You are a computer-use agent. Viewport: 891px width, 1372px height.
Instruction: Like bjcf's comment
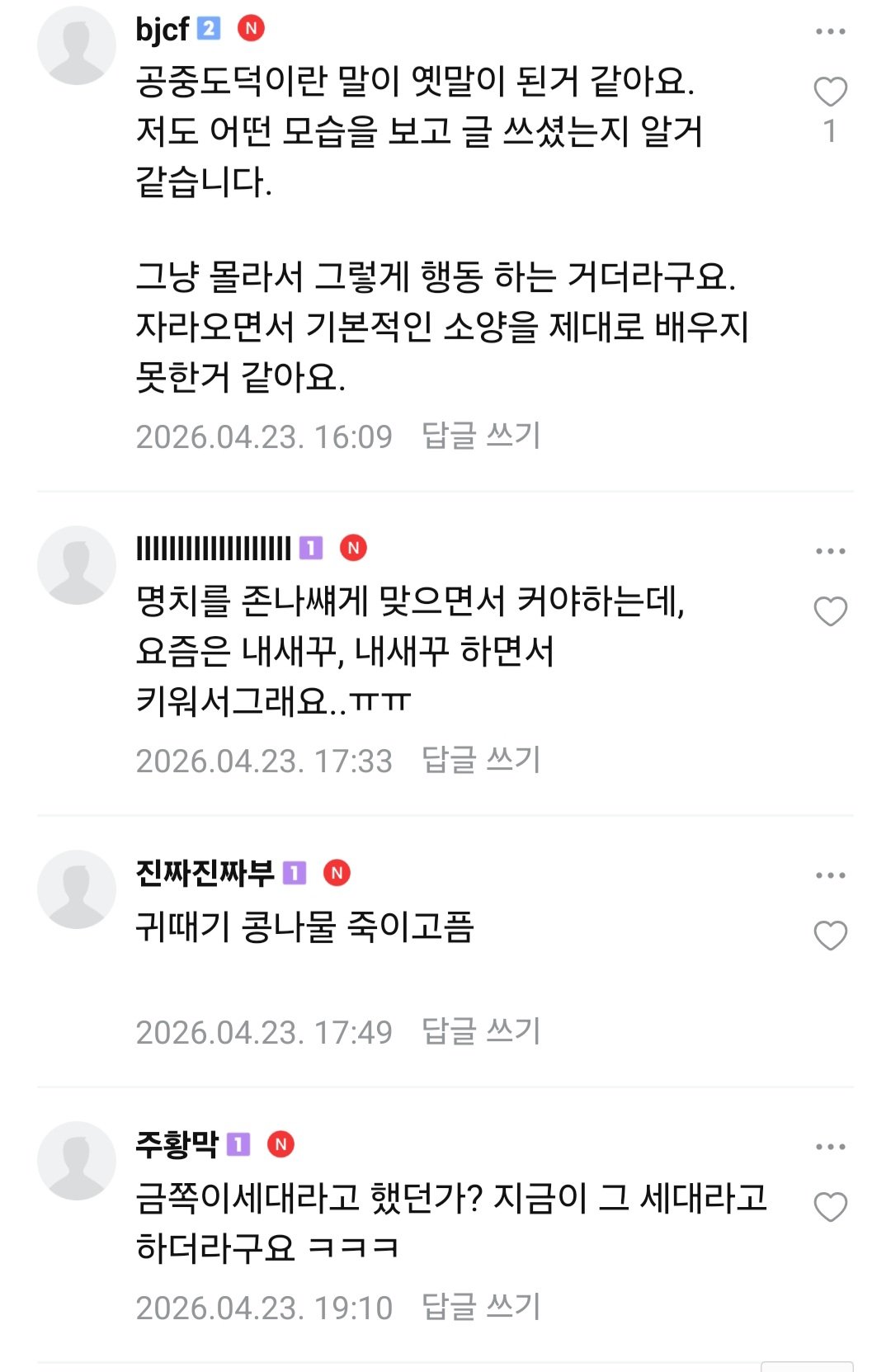coord(830,92)
